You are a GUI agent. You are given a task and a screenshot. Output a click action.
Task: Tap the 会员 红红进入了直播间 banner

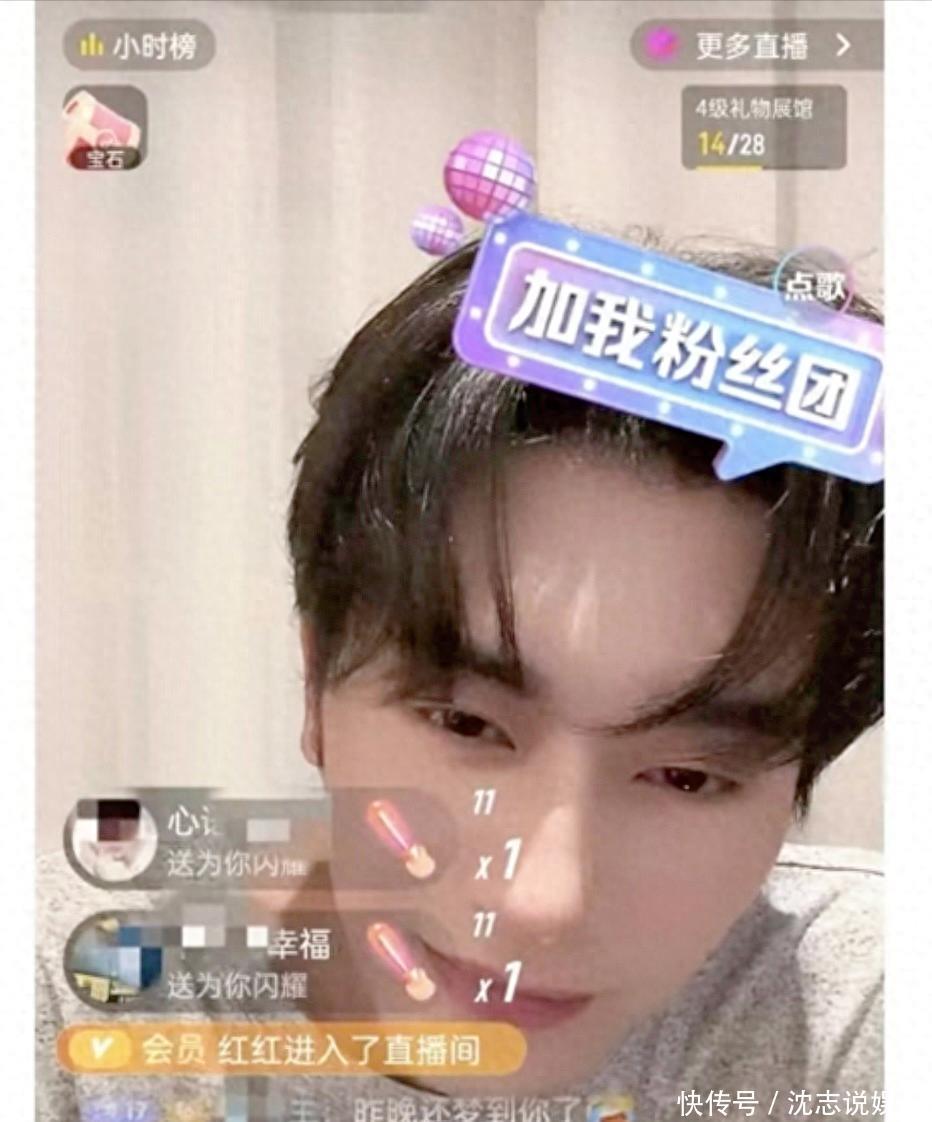[290, 1049]
